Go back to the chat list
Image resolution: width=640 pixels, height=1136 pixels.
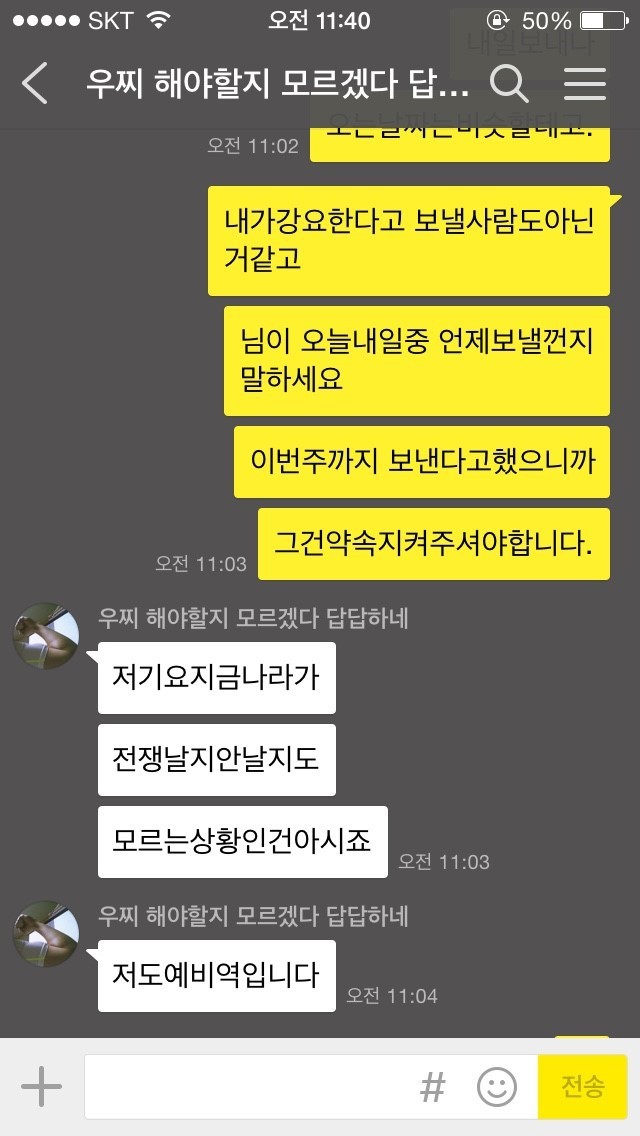click(x=35, y=84)
